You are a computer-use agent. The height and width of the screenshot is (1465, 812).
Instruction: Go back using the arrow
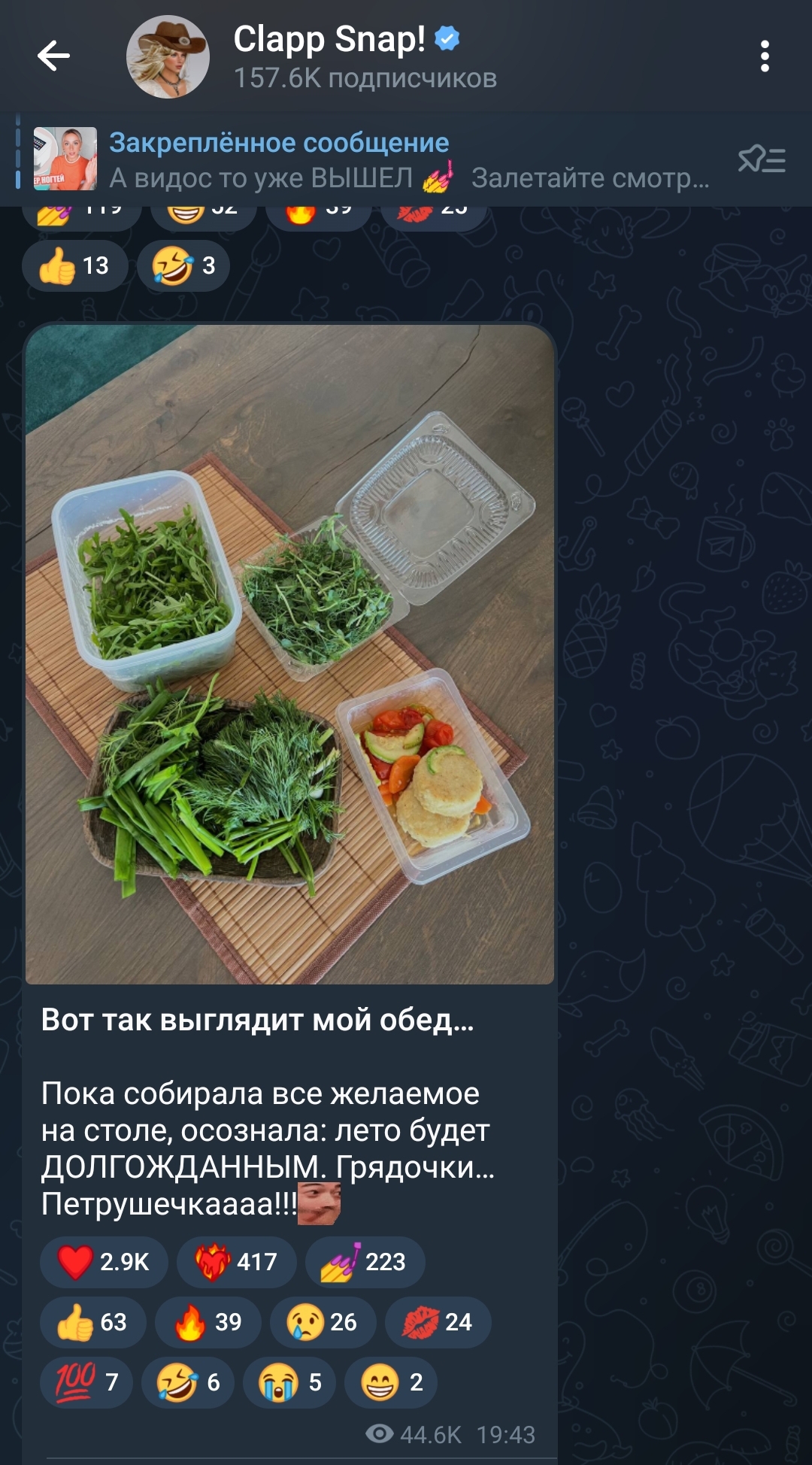[x=53, y=56]
